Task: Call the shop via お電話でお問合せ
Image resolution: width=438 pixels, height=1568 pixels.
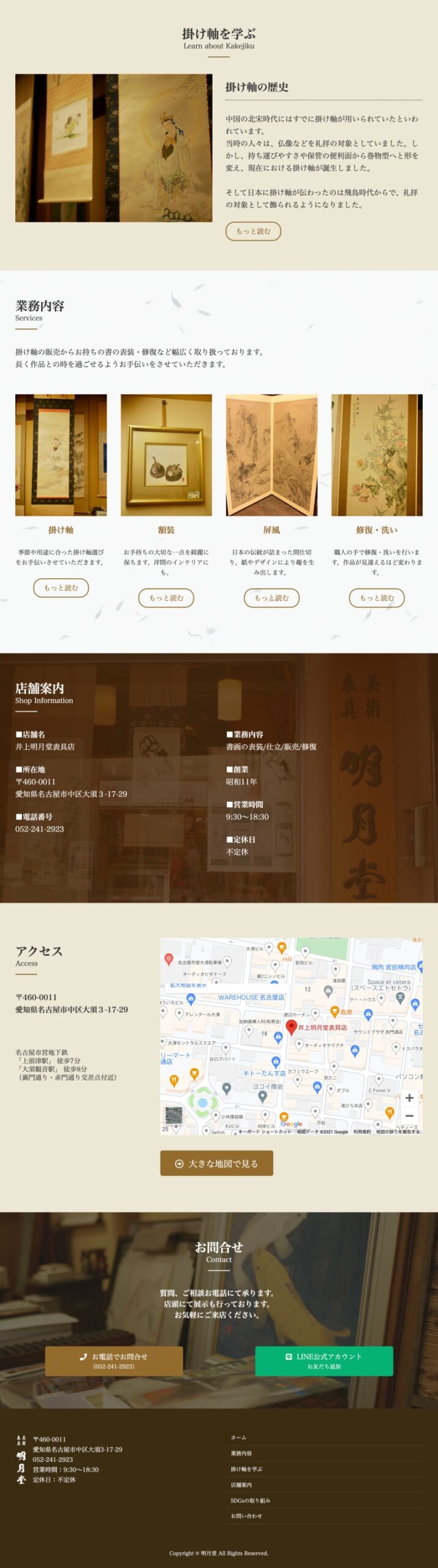Action: (114, 1361)
